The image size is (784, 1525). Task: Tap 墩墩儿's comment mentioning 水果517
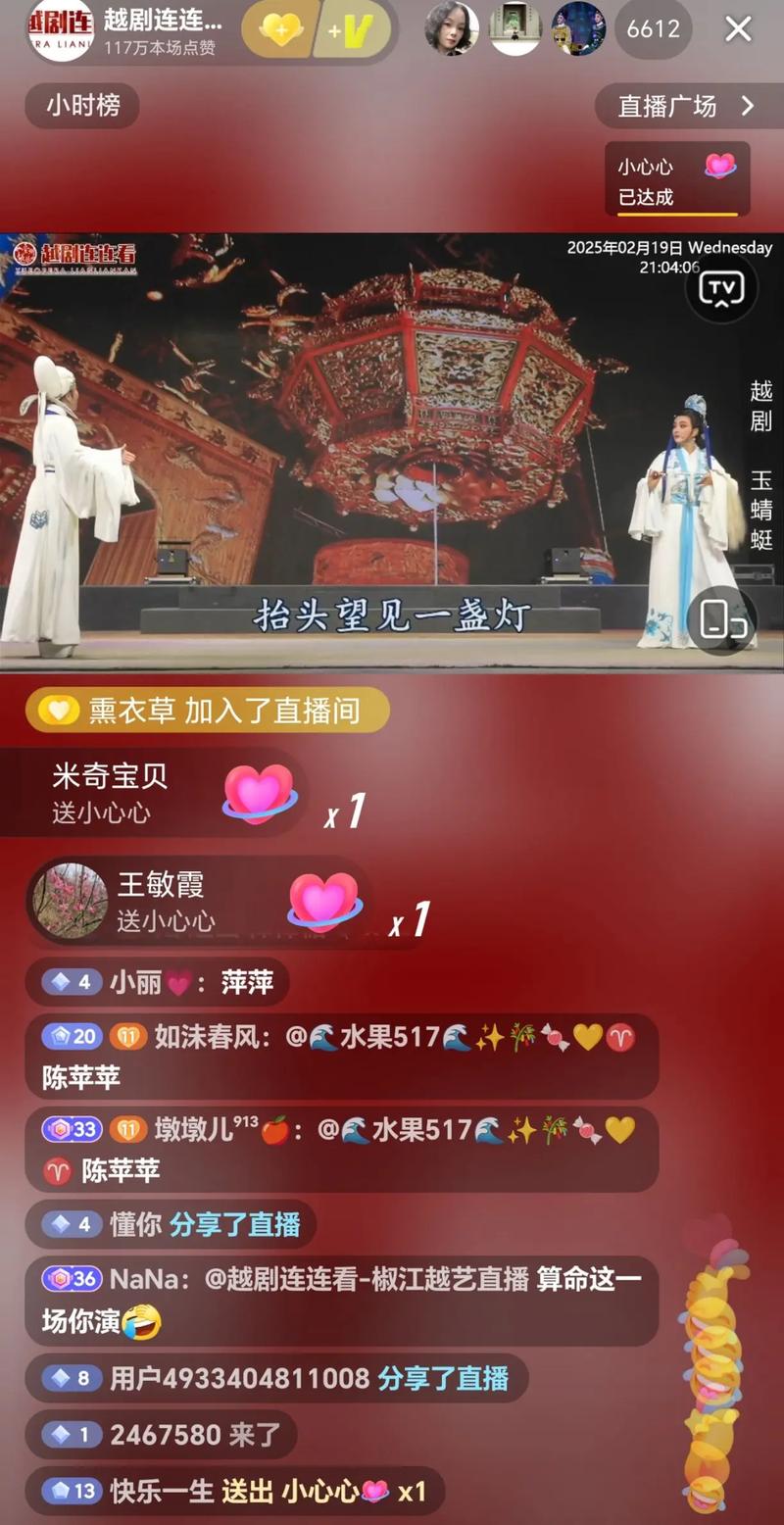coord(340,1150)
